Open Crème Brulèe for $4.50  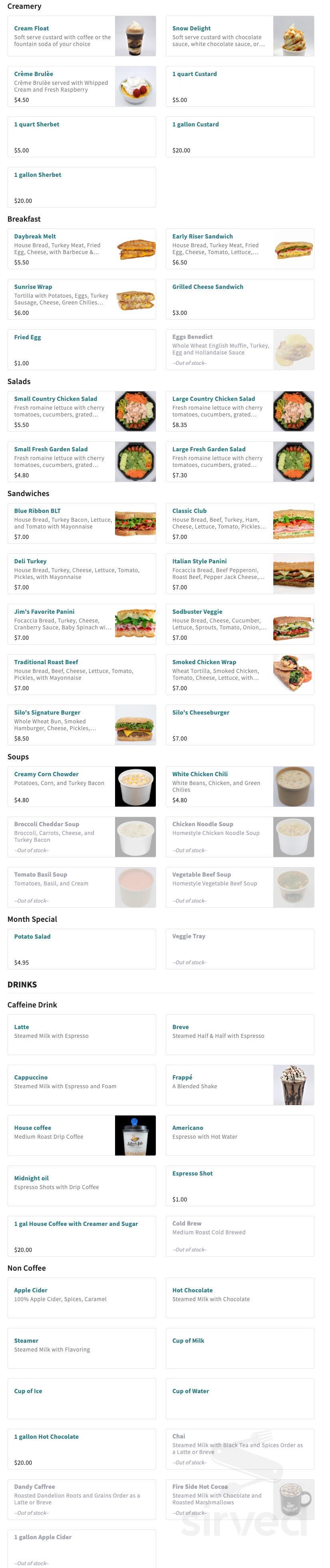82,86
